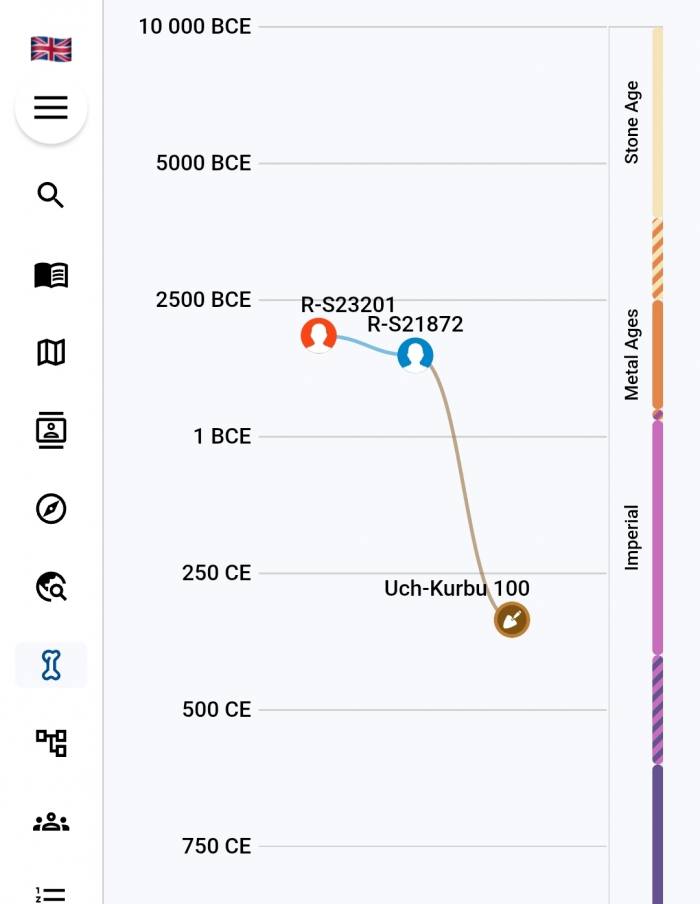This screenshot has height=904, width=700.
Task: Open the globe search section
Action: pyautogui.click(x=51, y=587)
